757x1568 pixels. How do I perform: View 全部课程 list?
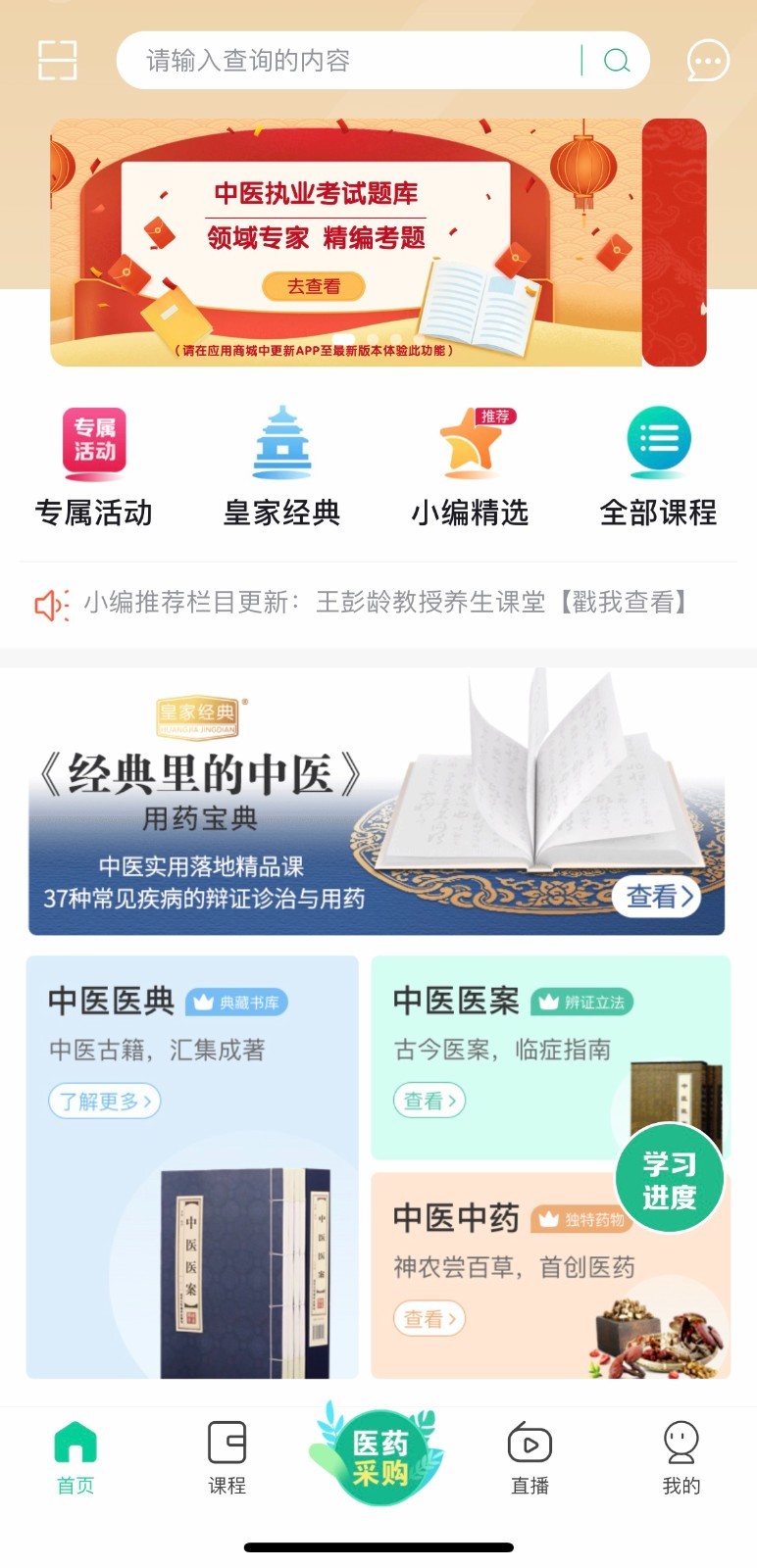(659, 467)
